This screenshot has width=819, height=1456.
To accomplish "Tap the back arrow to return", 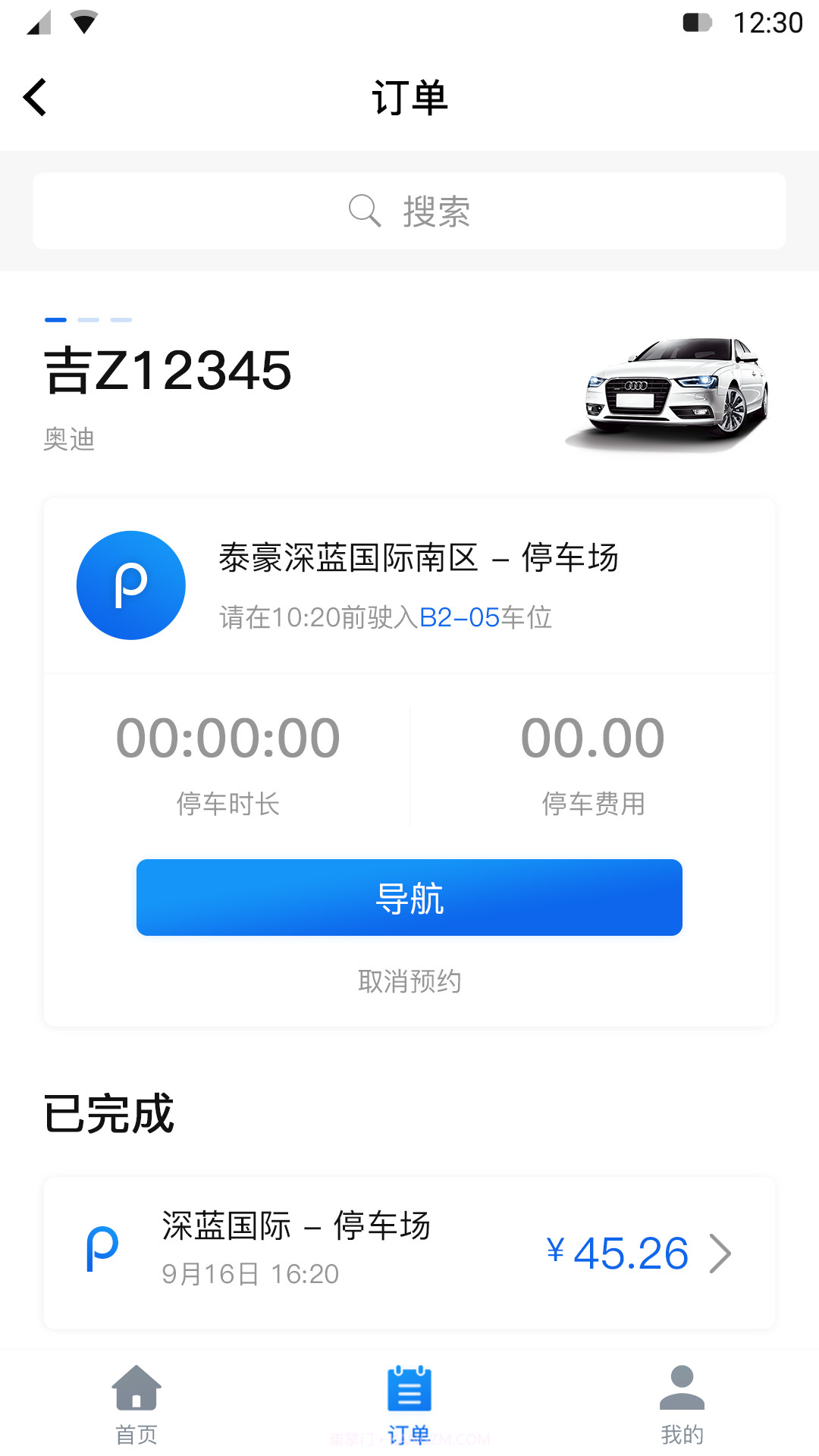I will coord(34,97).
